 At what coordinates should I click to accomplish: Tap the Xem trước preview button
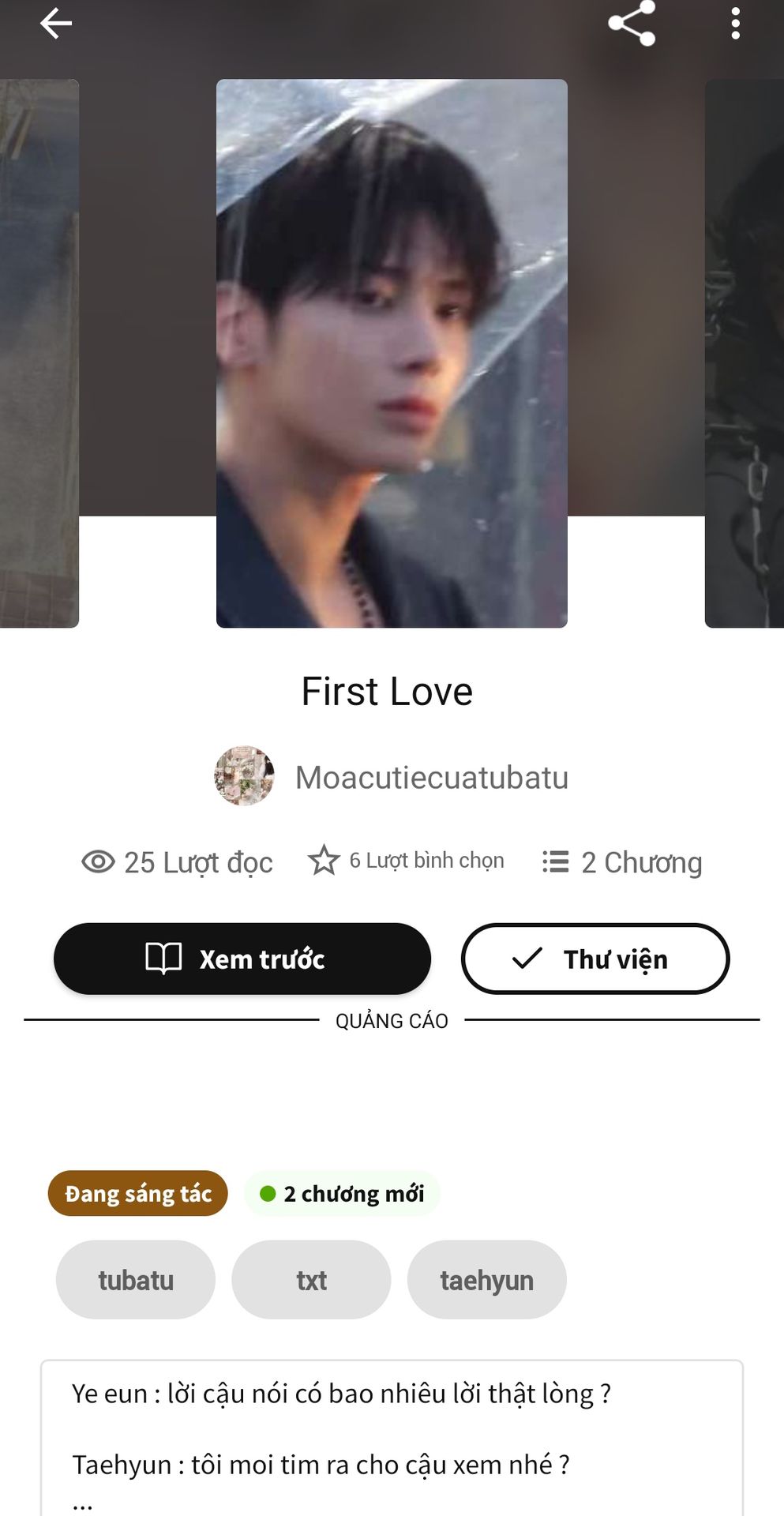pos(242,959)
